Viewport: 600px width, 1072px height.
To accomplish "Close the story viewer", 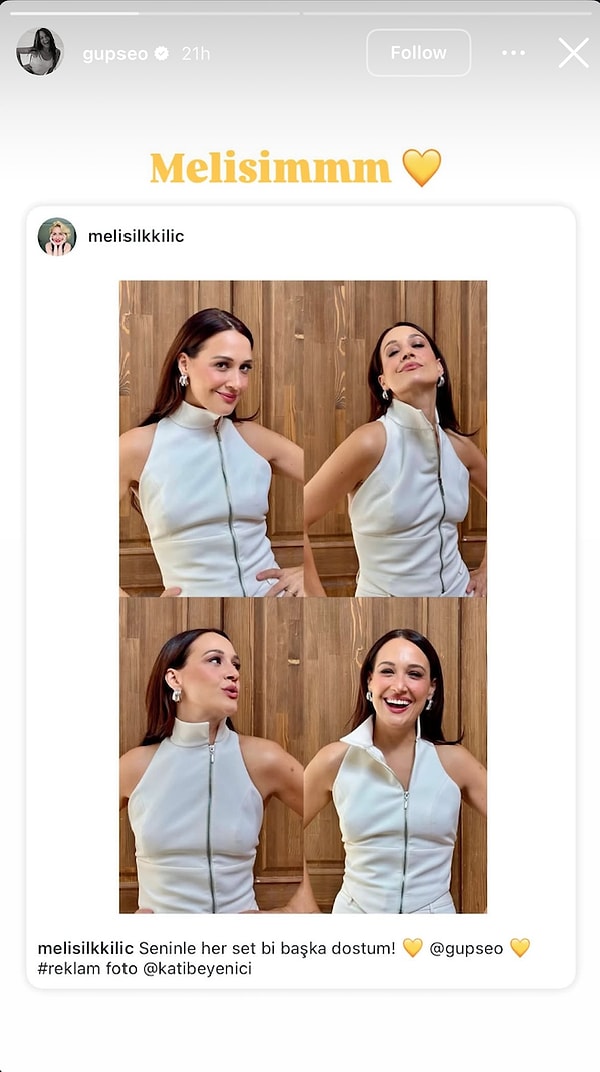I will tap(573, 53).
